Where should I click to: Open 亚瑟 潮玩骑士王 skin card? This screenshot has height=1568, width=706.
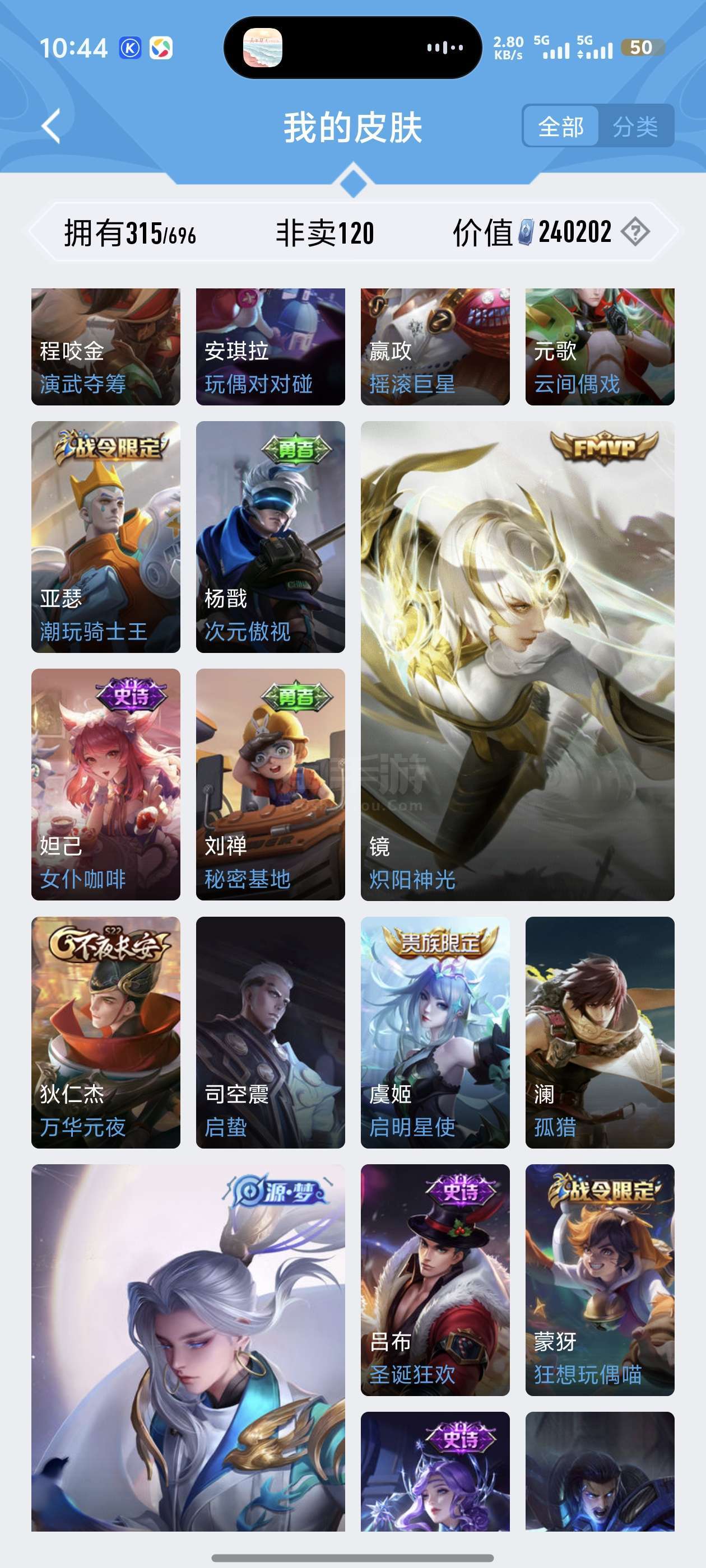pyautogui.click(x=106, y=537)
